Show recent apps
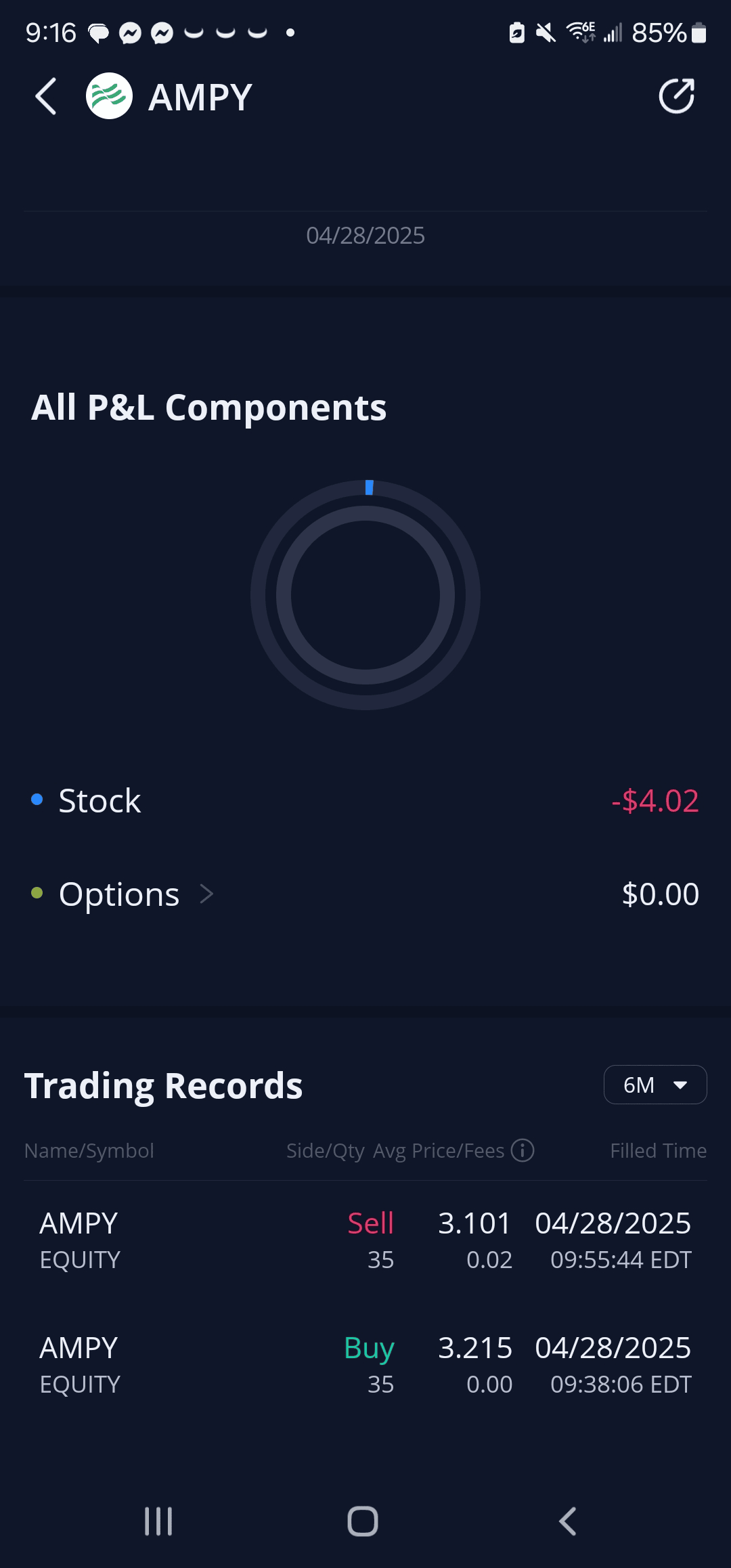Screen dimensions: 731x1568 click(x=158, y=1521)
